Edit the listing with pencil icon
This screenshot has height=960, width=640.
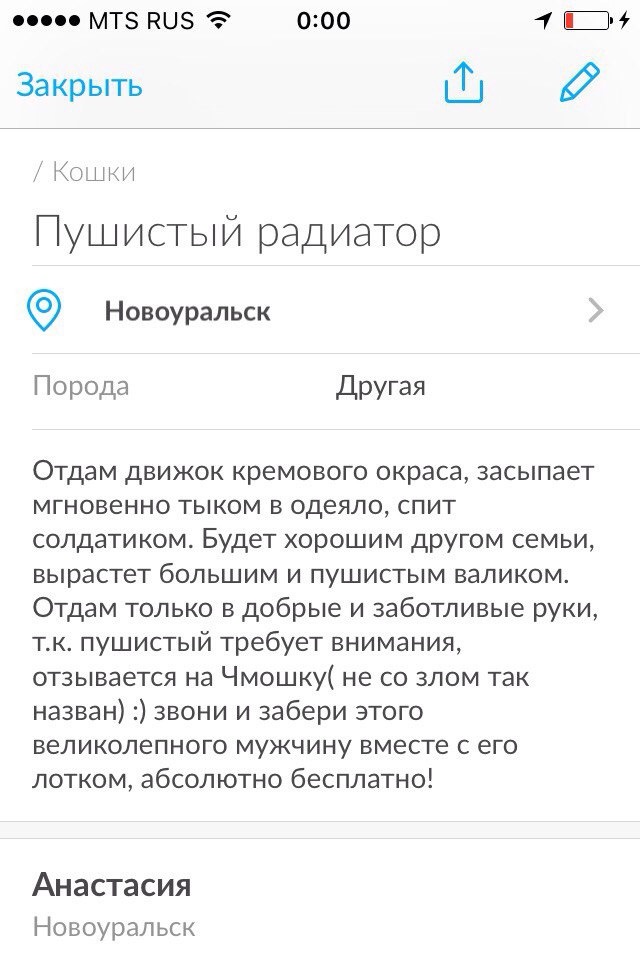[x=579, y=83]
